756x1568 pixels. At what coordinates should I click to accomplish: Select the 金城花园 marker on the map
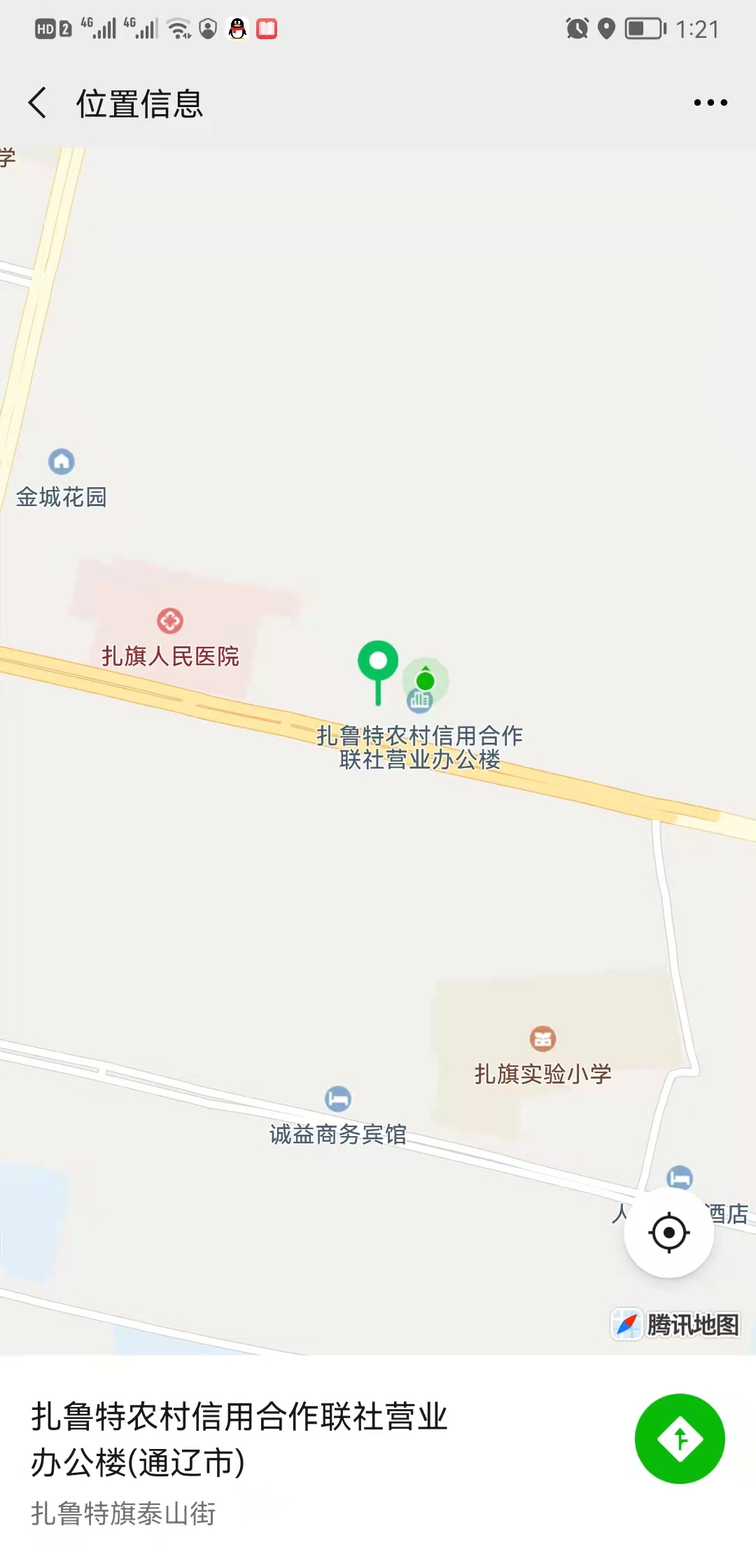62,462
